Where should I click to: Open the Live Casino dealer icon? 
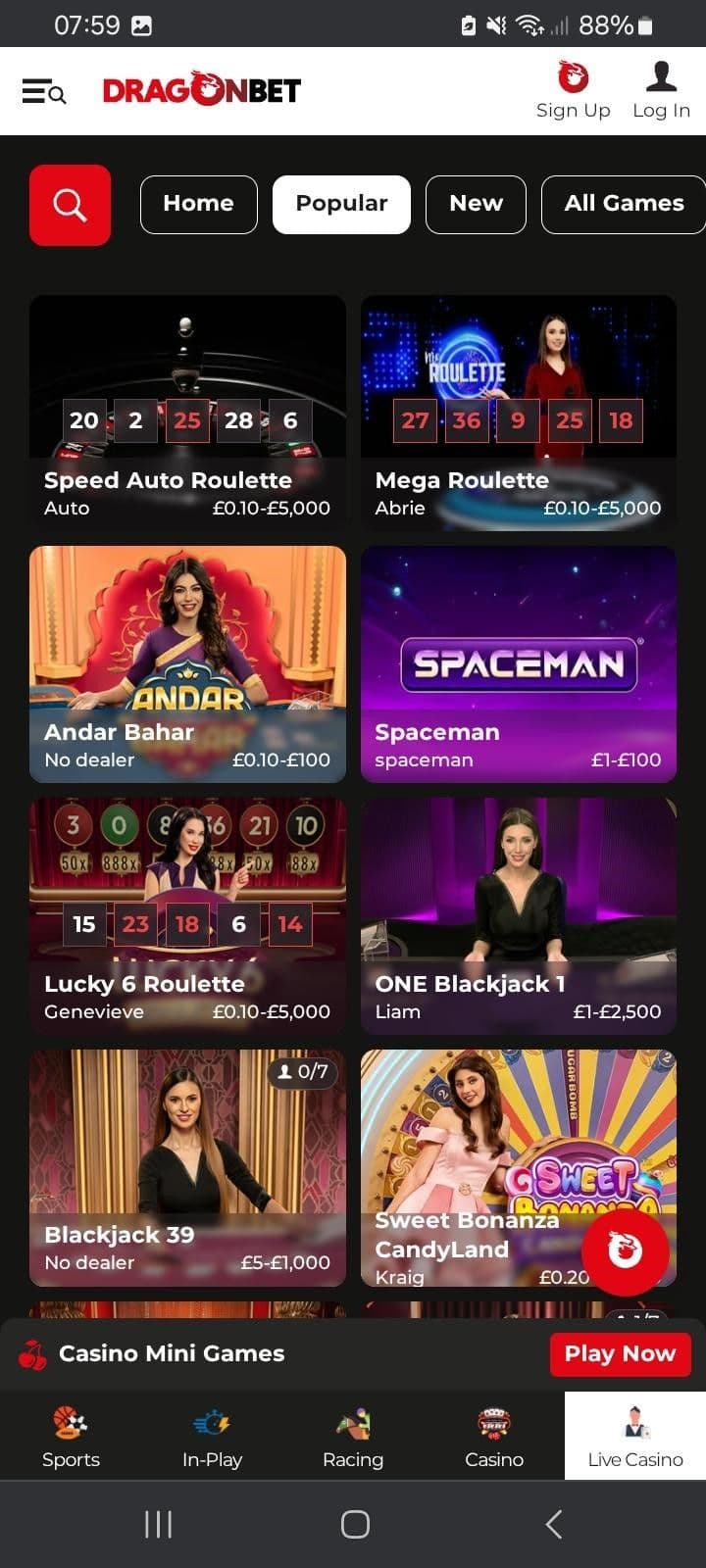tap(634, 1423)
